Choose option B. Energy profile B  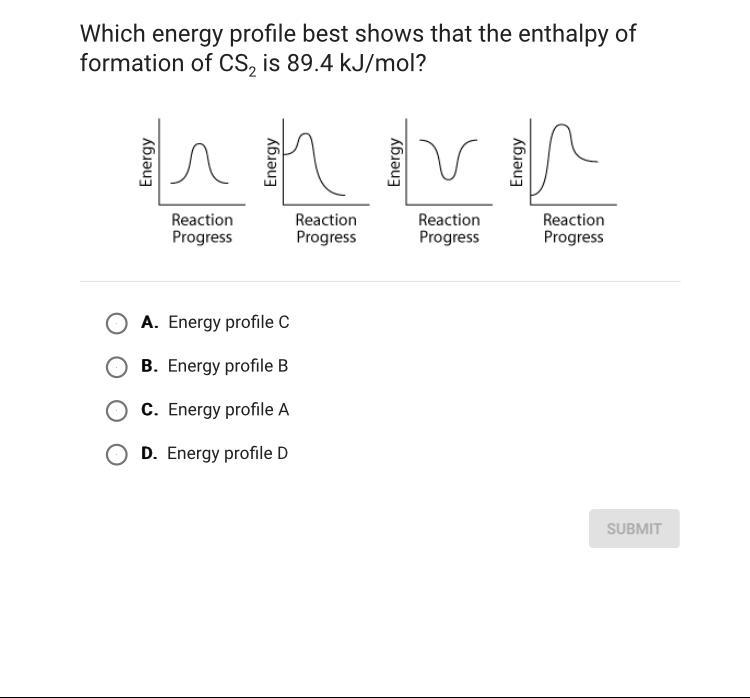click(117, 367)
